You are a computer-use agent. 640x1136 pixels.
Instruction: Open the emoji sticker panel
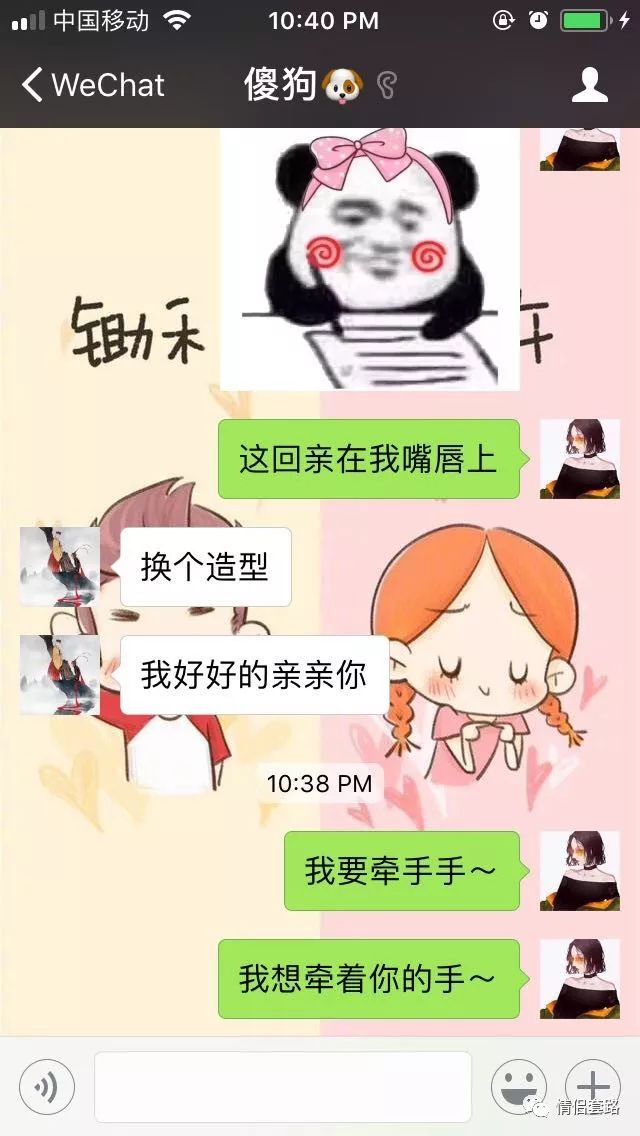518,1086
